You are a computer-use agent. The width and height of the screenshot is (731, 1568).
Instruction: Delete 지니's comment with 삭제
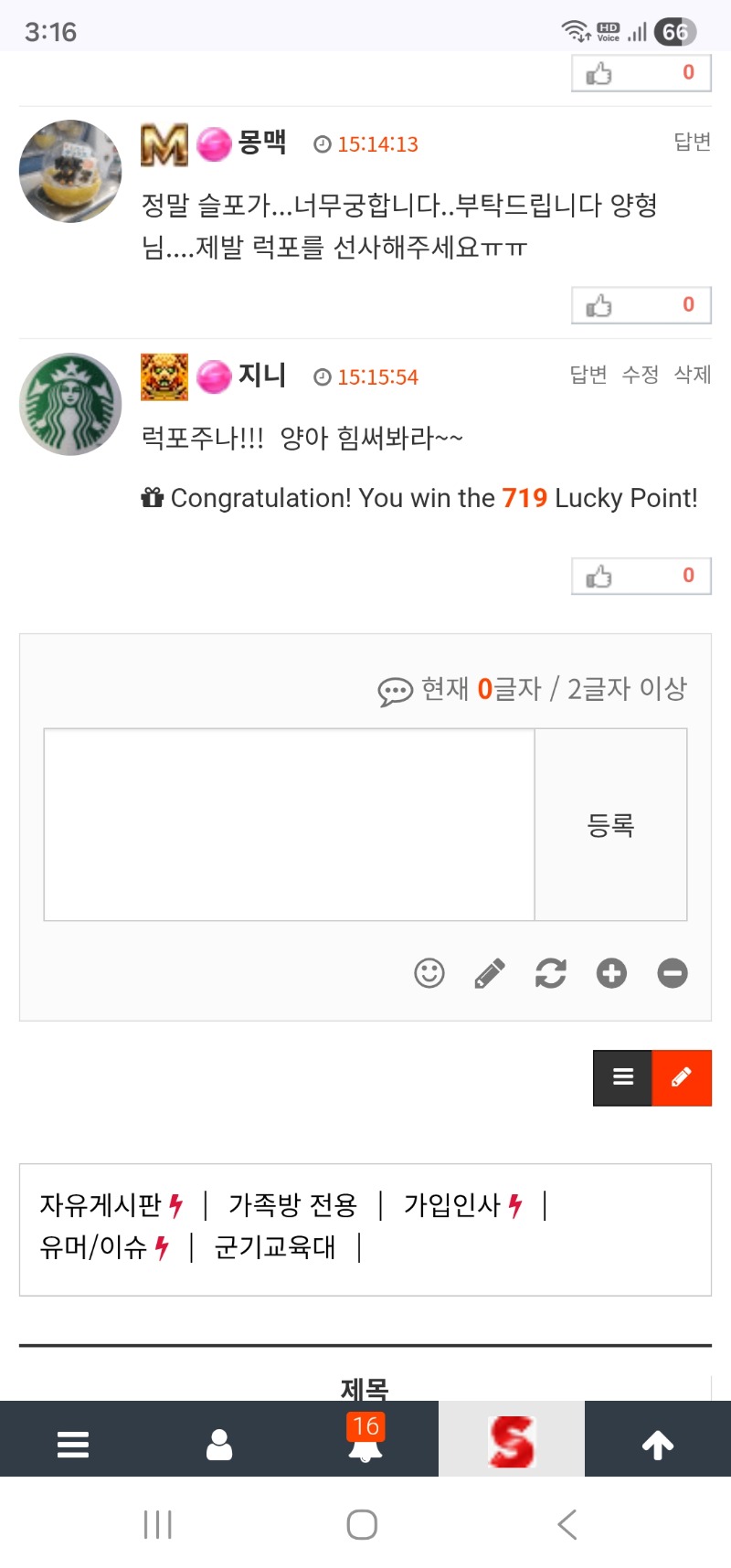pyautogui.click(x=692, y=375)
